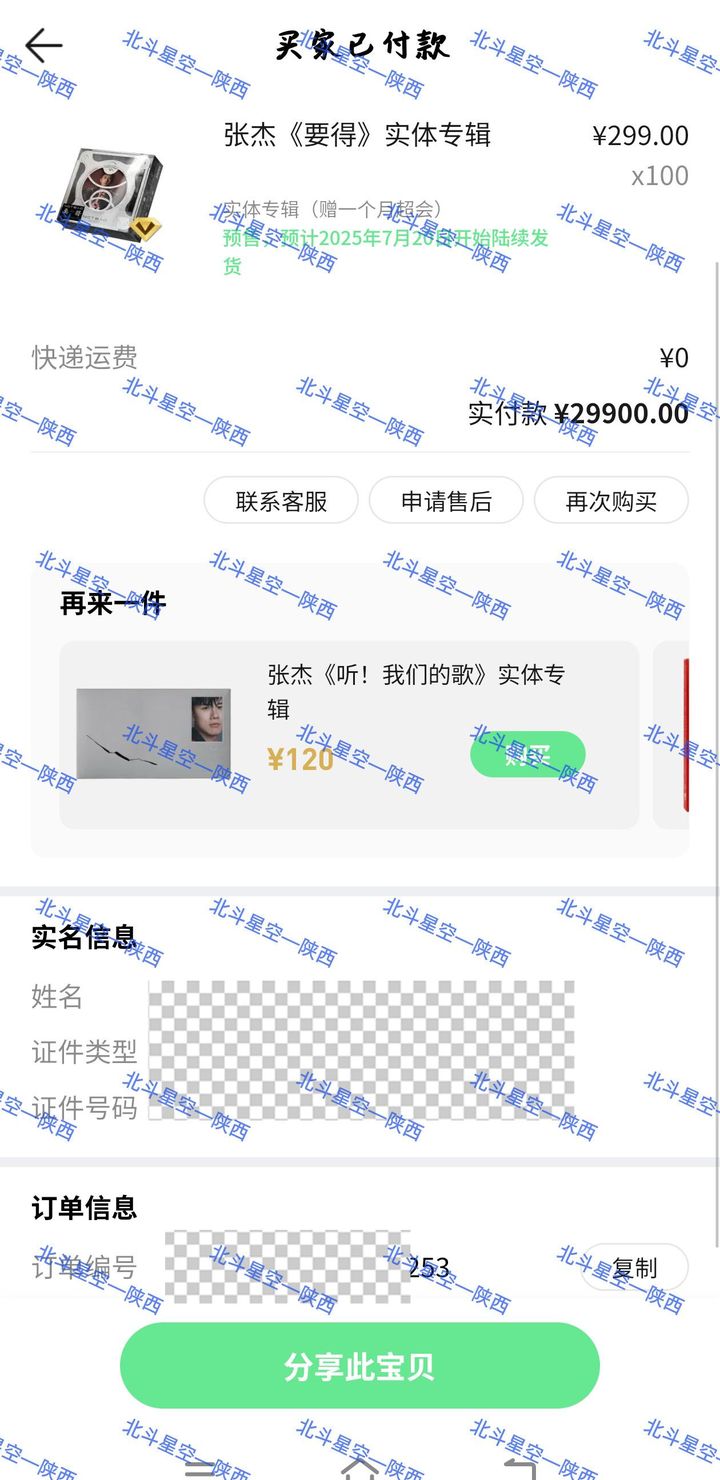Tap 联系客服 to contact support
The image size is (720, 1480).
click(281, 501)
